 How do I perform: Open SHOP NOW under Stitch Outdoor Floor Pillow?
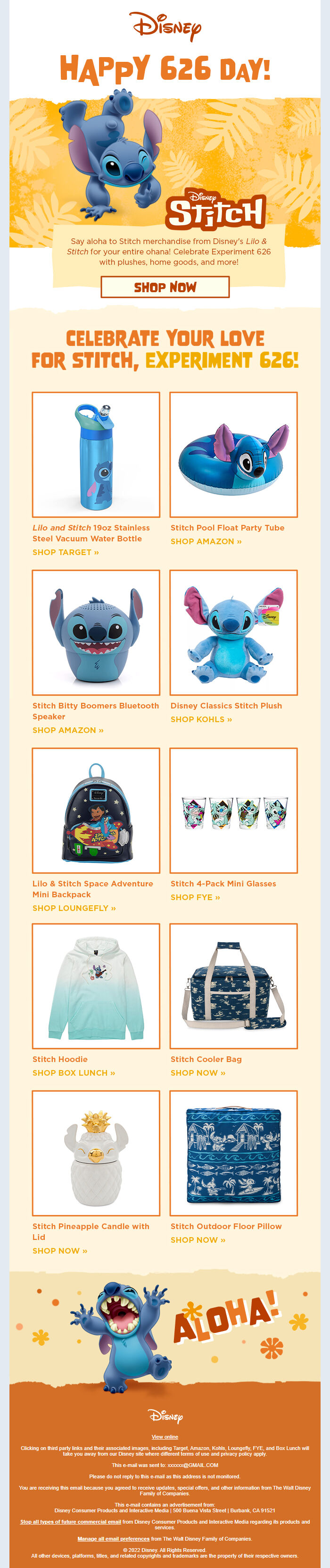point(198,1239)
